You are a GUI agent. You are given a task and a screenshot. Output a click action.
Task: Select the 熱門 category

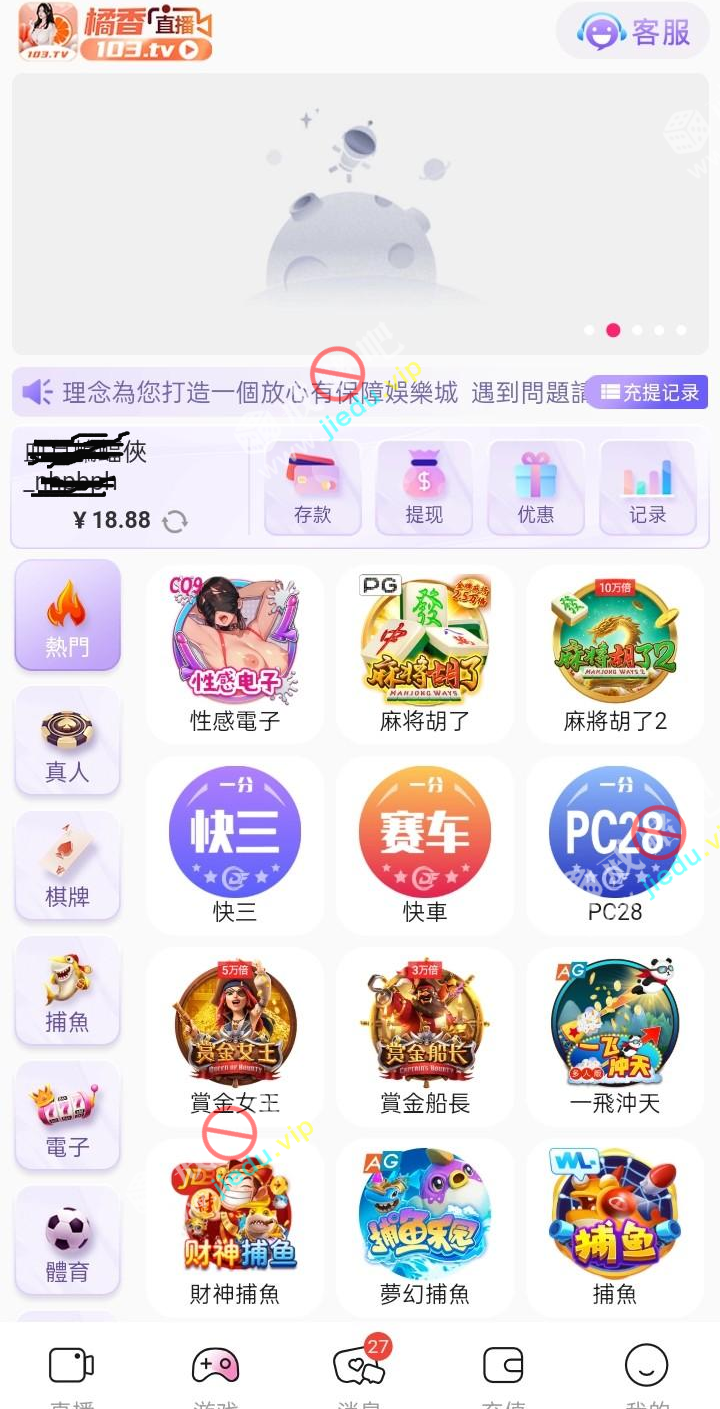(68, 615)
